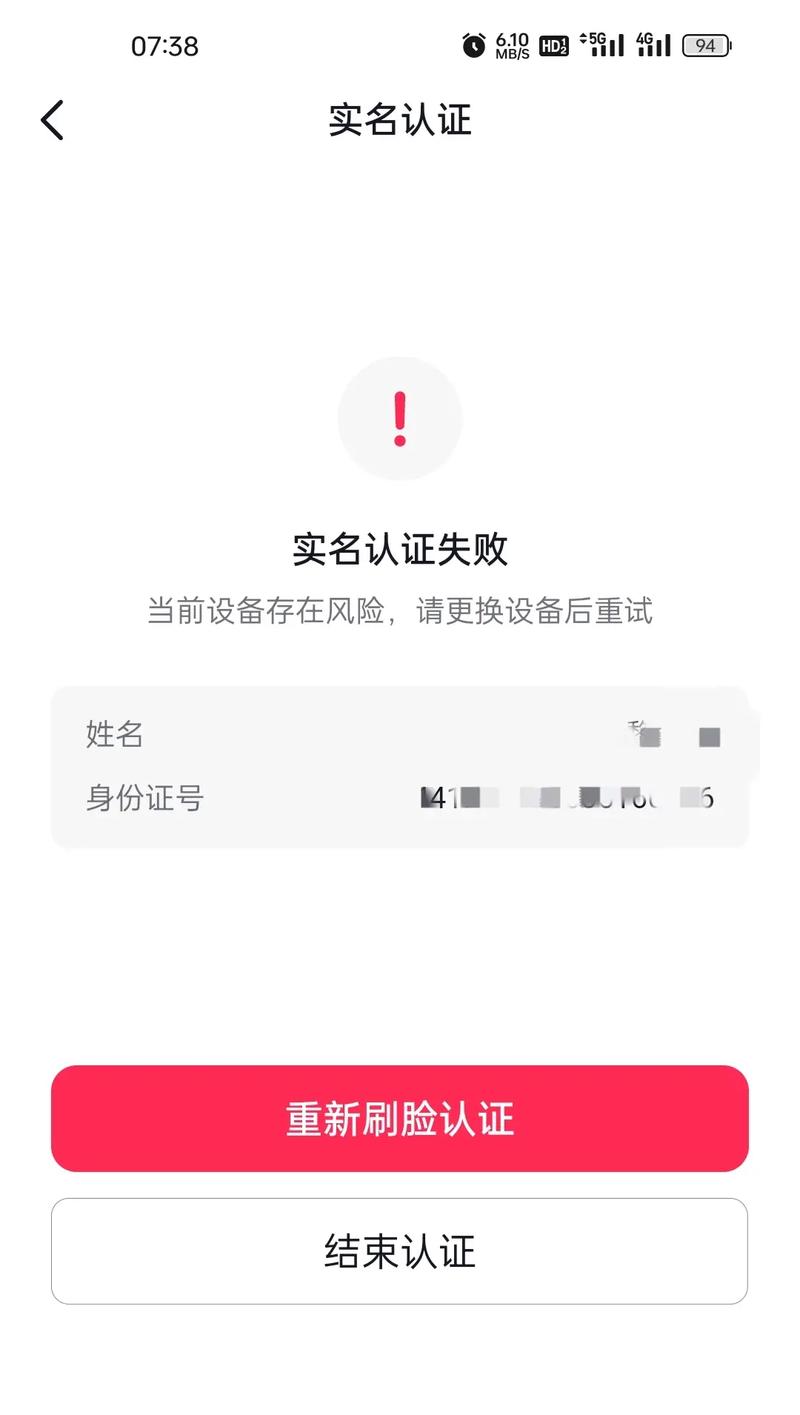Tap the masked name value

tap(672, 735)
